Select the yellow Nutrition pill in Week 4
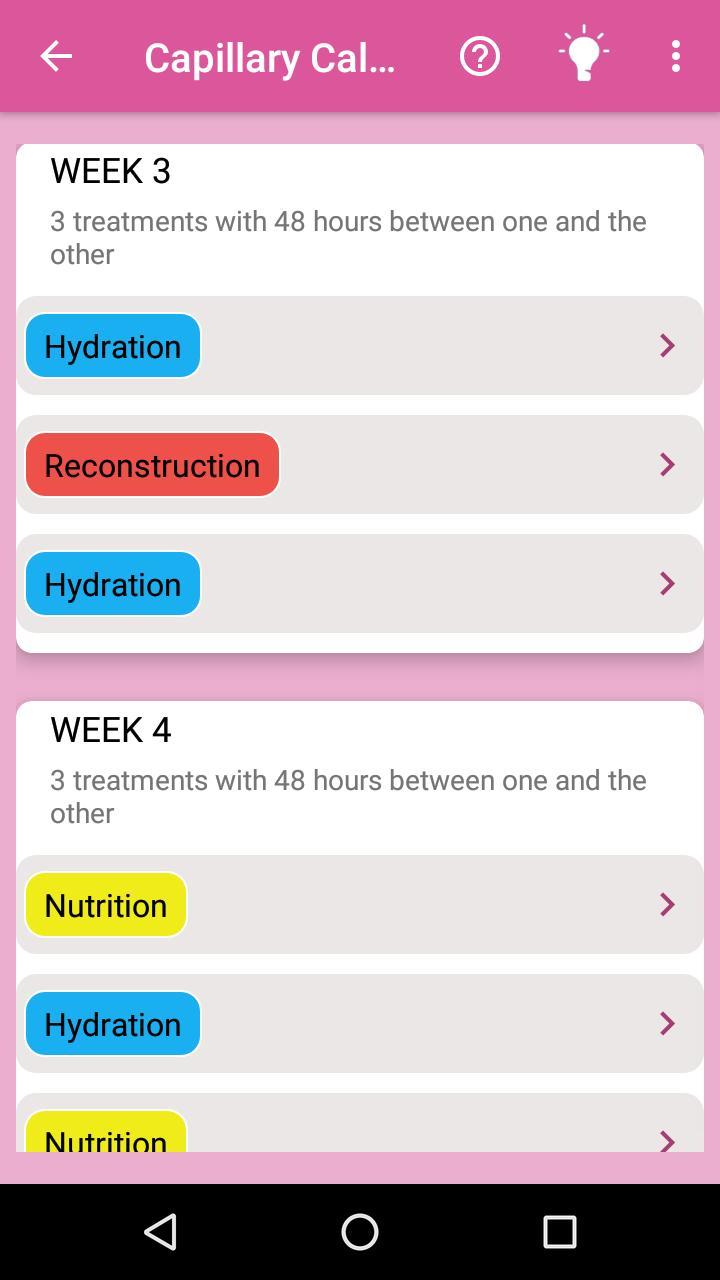The width and height of the screenshot is (720, 1280). (x=105, y=904)
